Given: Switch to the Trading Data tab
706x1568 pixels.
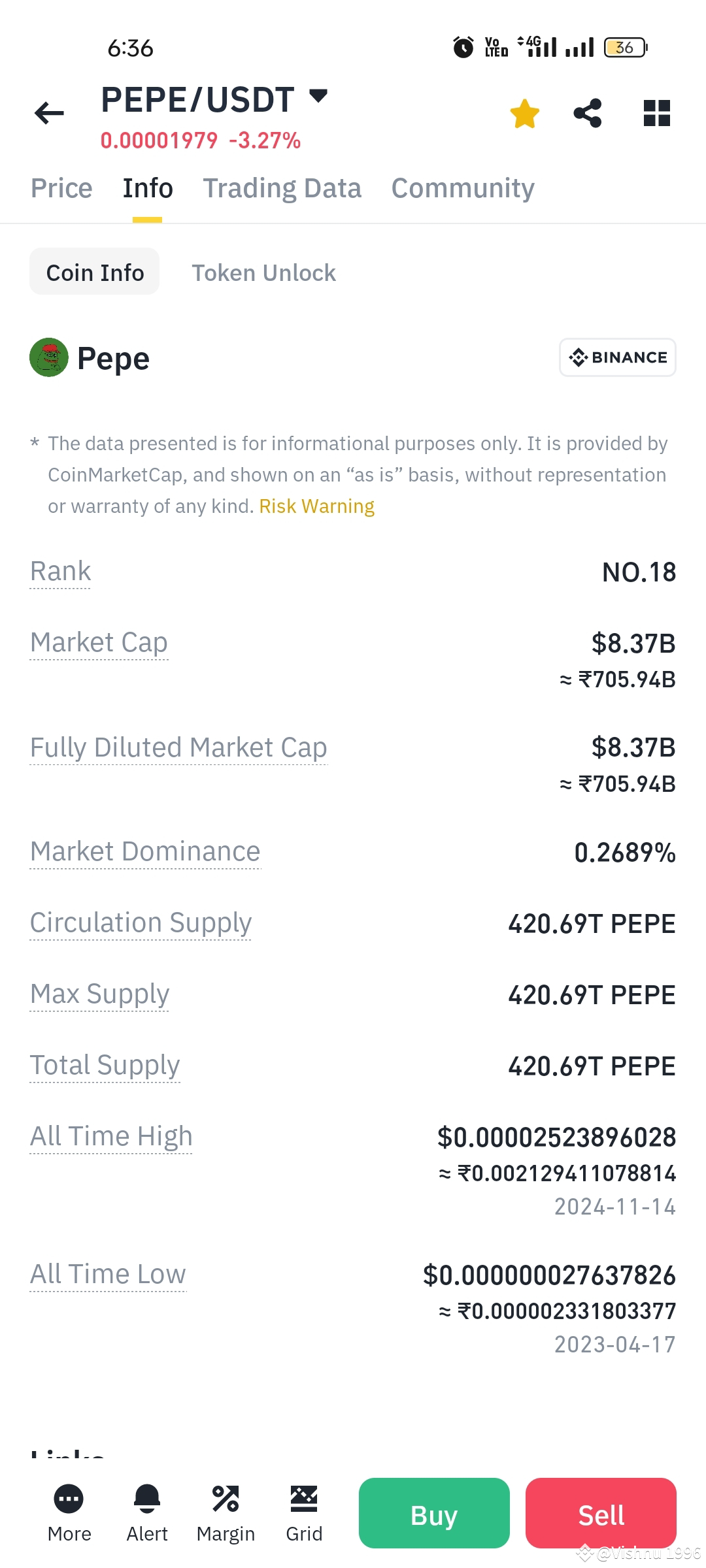Looking at the screenshot, I should point(282,188).
